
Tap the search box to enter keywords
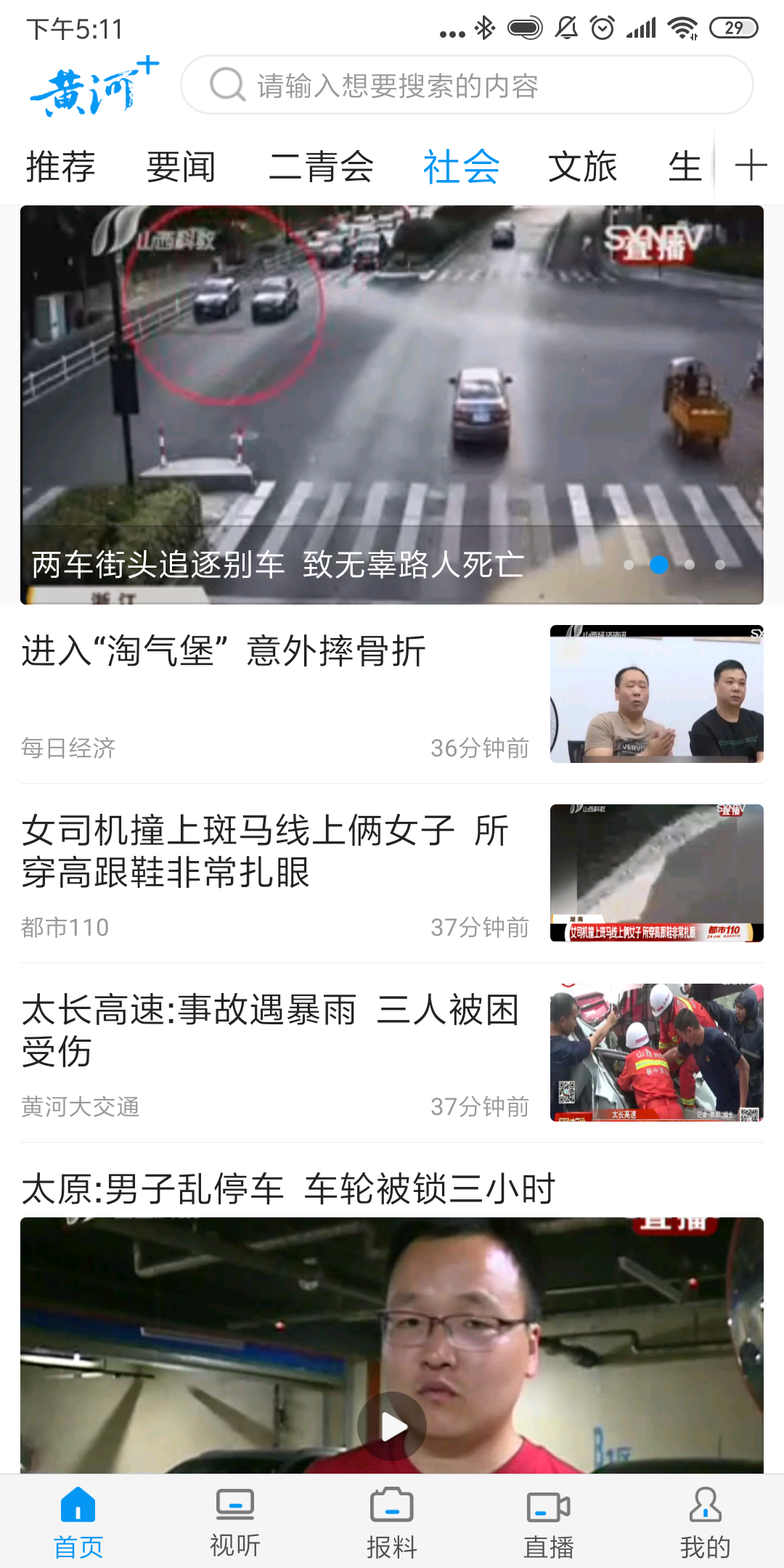(x=466, y=86)
